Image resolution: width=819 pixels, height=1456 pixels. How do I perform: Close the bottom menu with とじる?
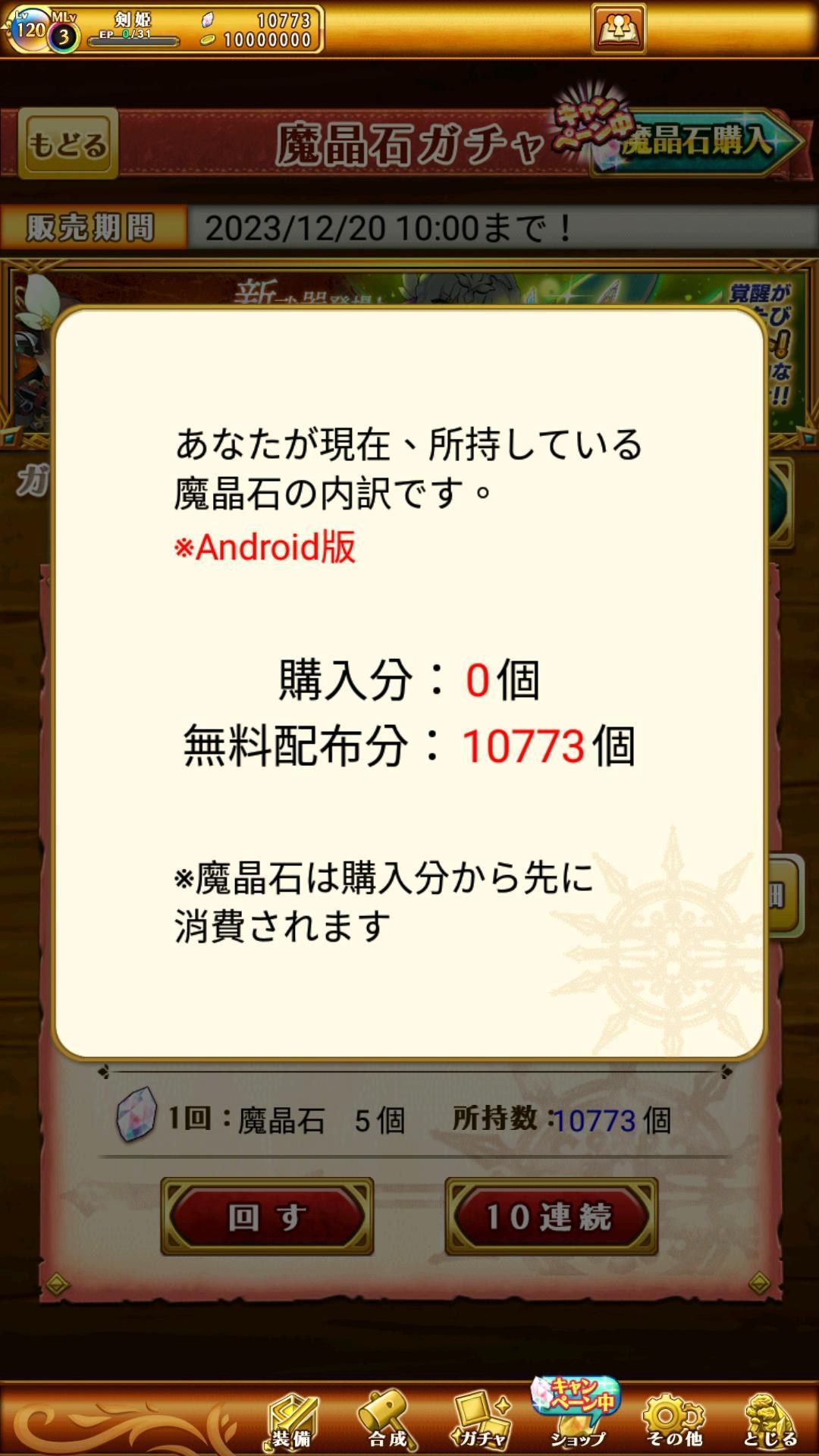click(x=769, y=1421)
